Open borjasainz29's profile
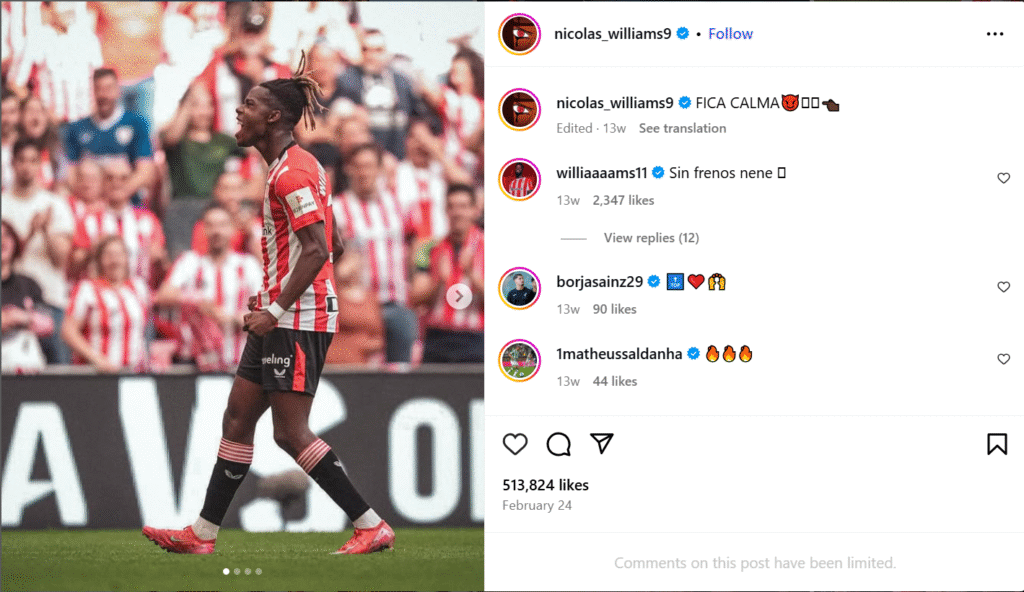 coord(600,282)
